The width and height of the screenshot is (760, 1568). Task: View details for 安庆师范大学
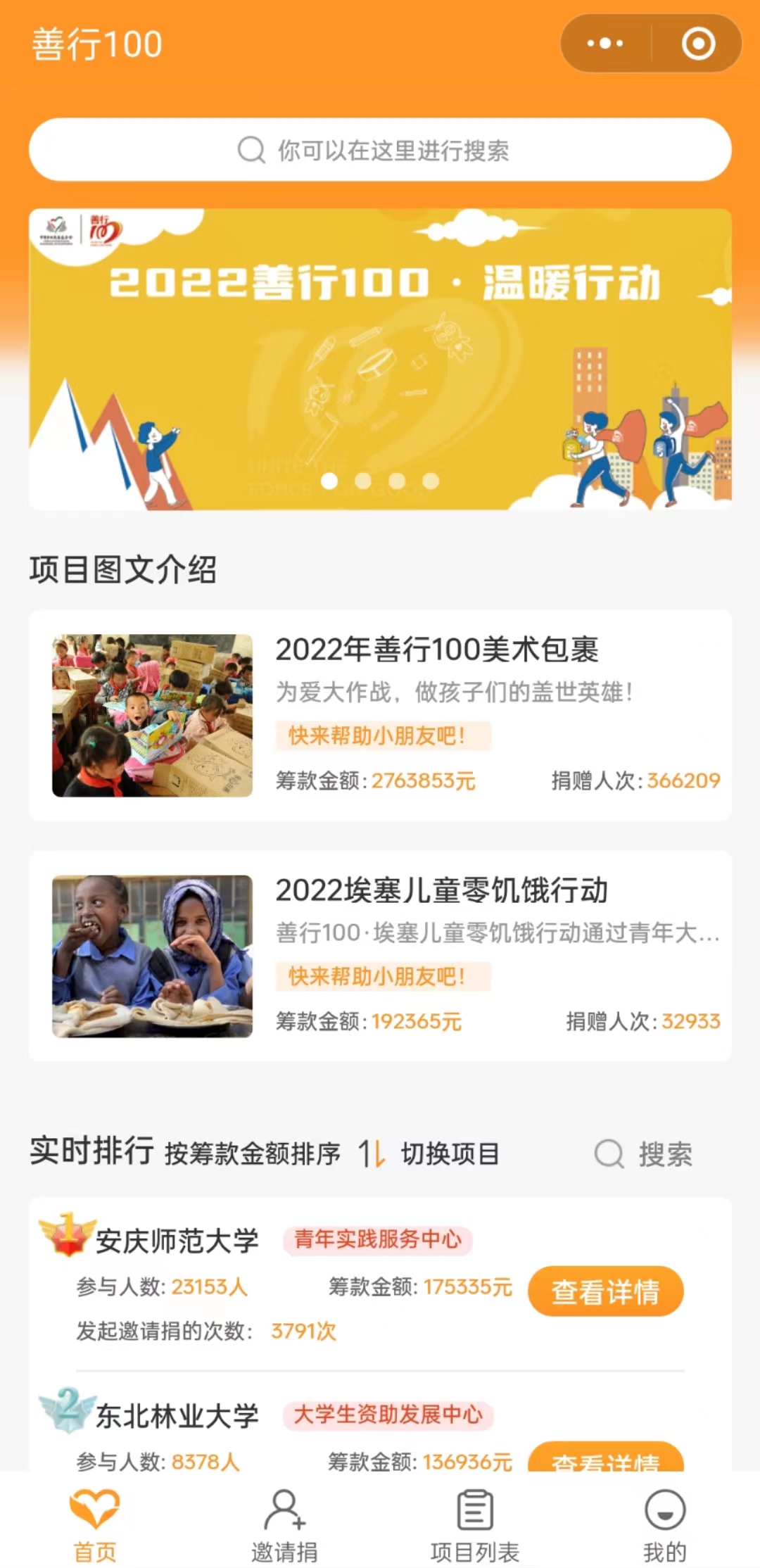pyautogui.click(x=605, y=1291)
